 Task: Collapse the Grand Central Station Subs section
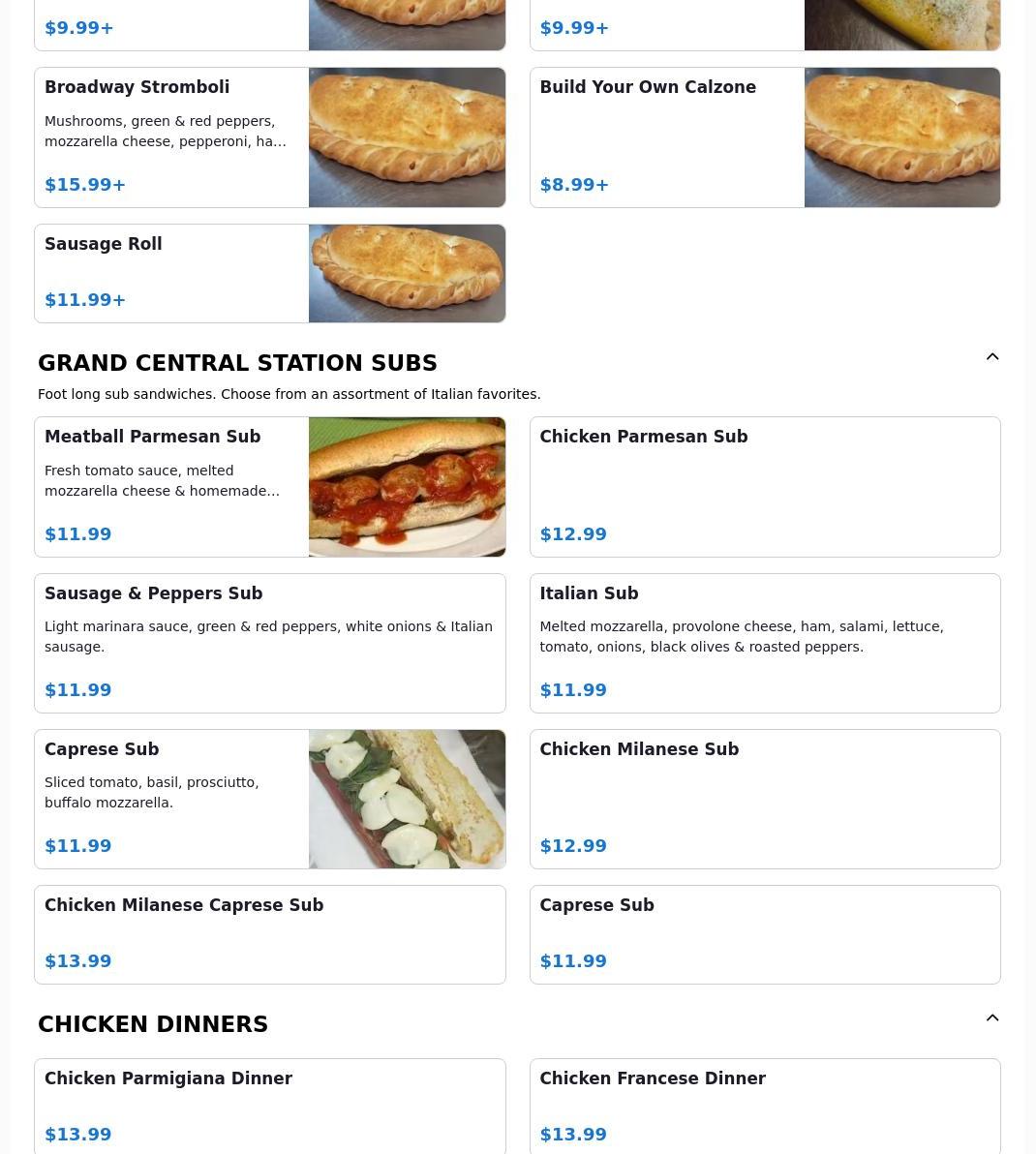point(991,357)
